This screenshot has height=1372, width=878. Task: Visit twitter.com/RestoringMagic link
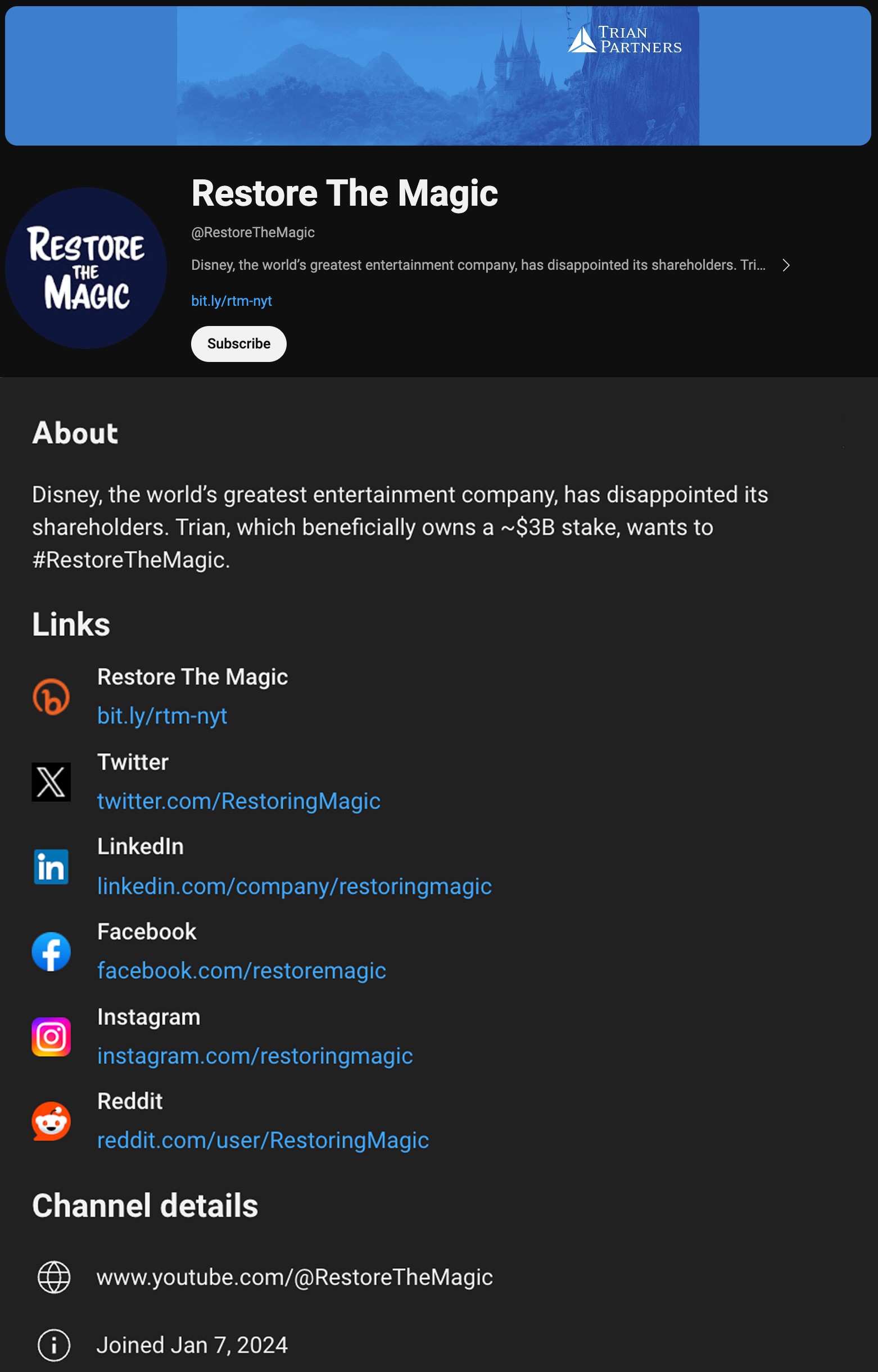pos(238,801)
